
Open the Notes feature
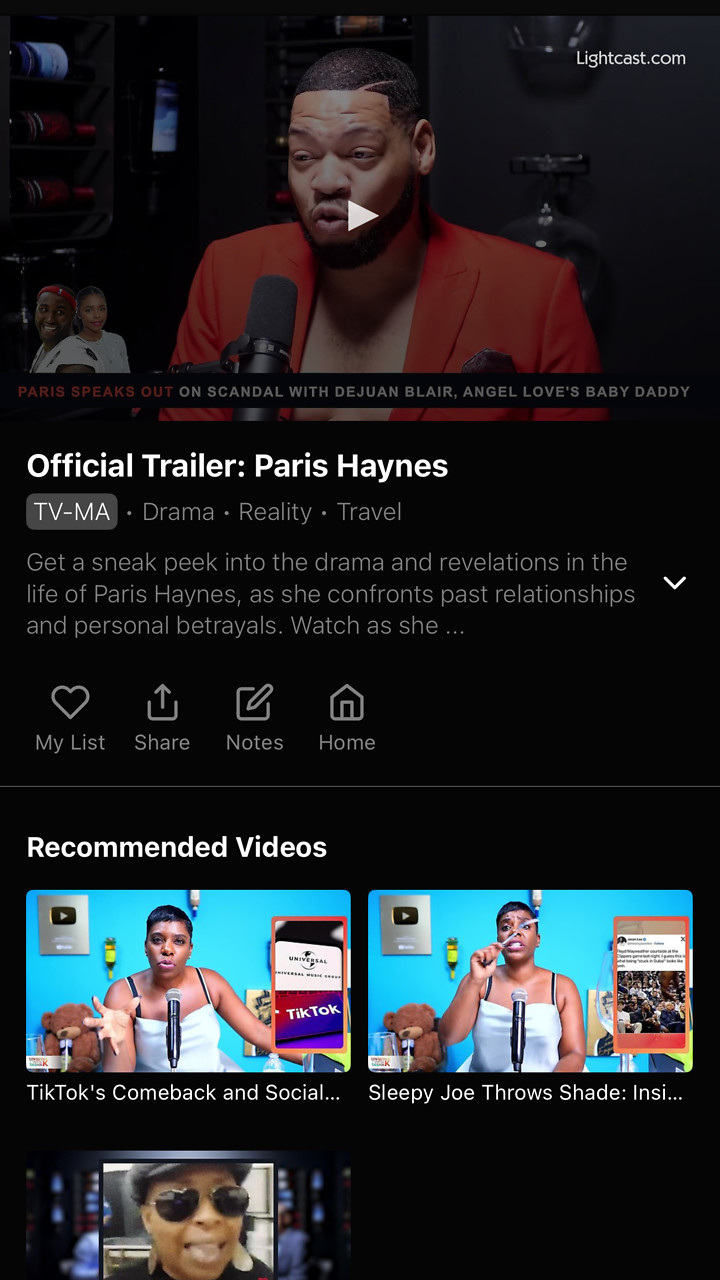coord(254,715)
